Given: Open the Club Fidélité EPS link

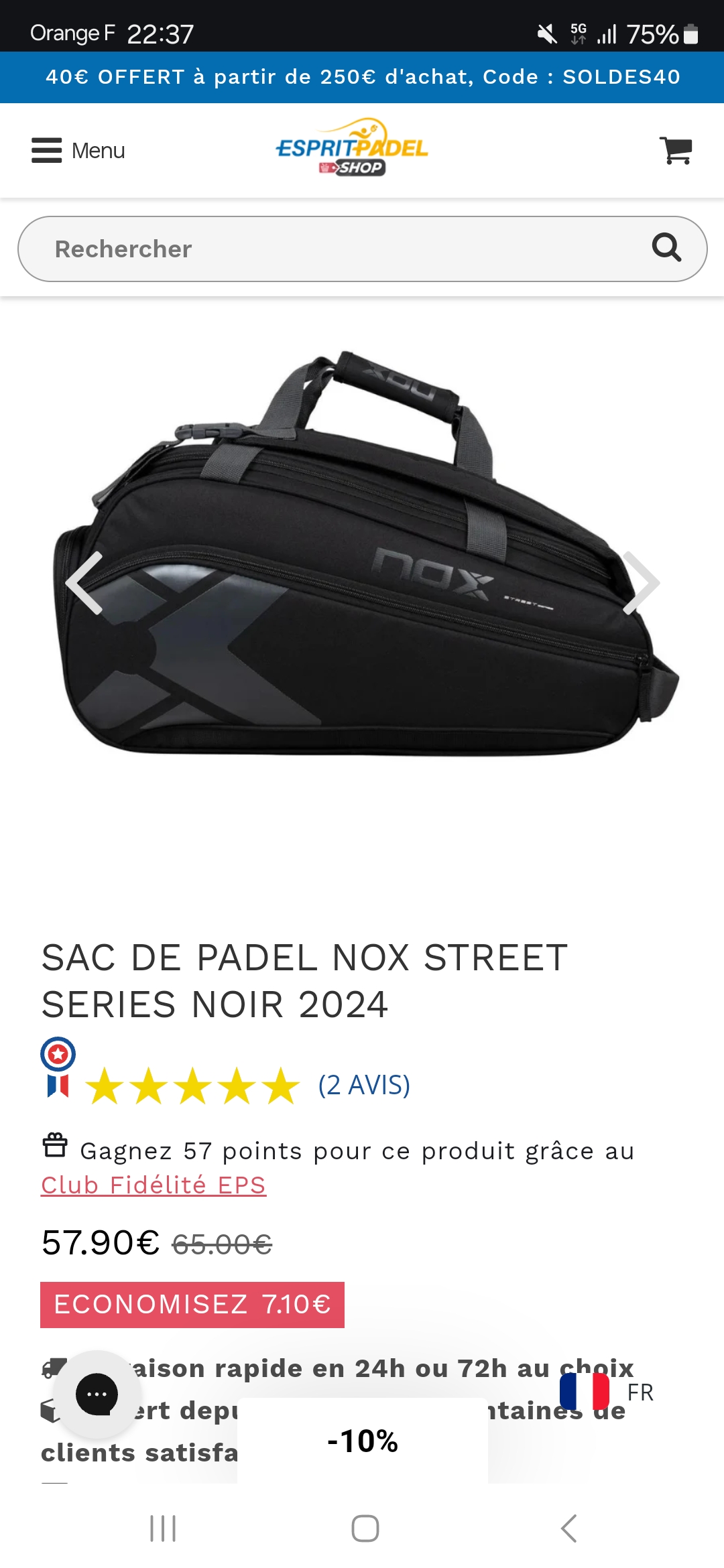Looking at the screenshot, I should coord(154,1185).
